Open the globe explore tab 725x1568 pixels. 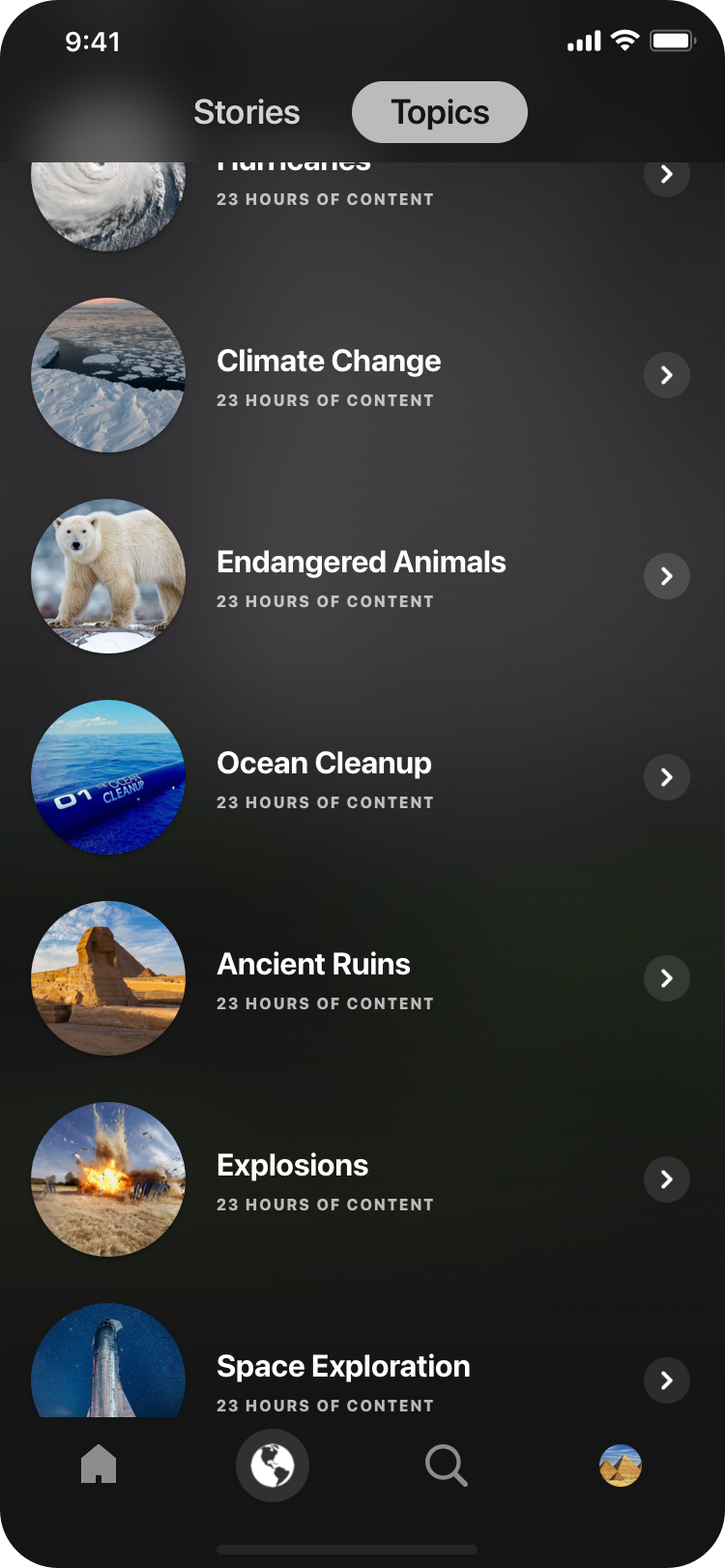[x=273, y=1466]
